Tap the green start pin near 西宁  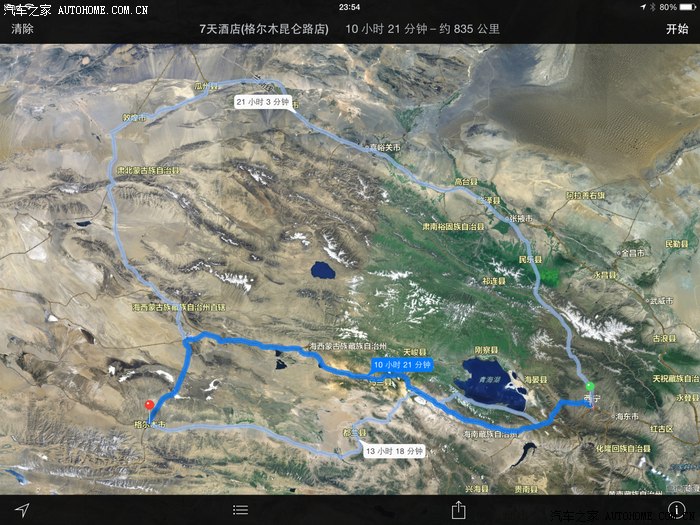tap(590, 388)
